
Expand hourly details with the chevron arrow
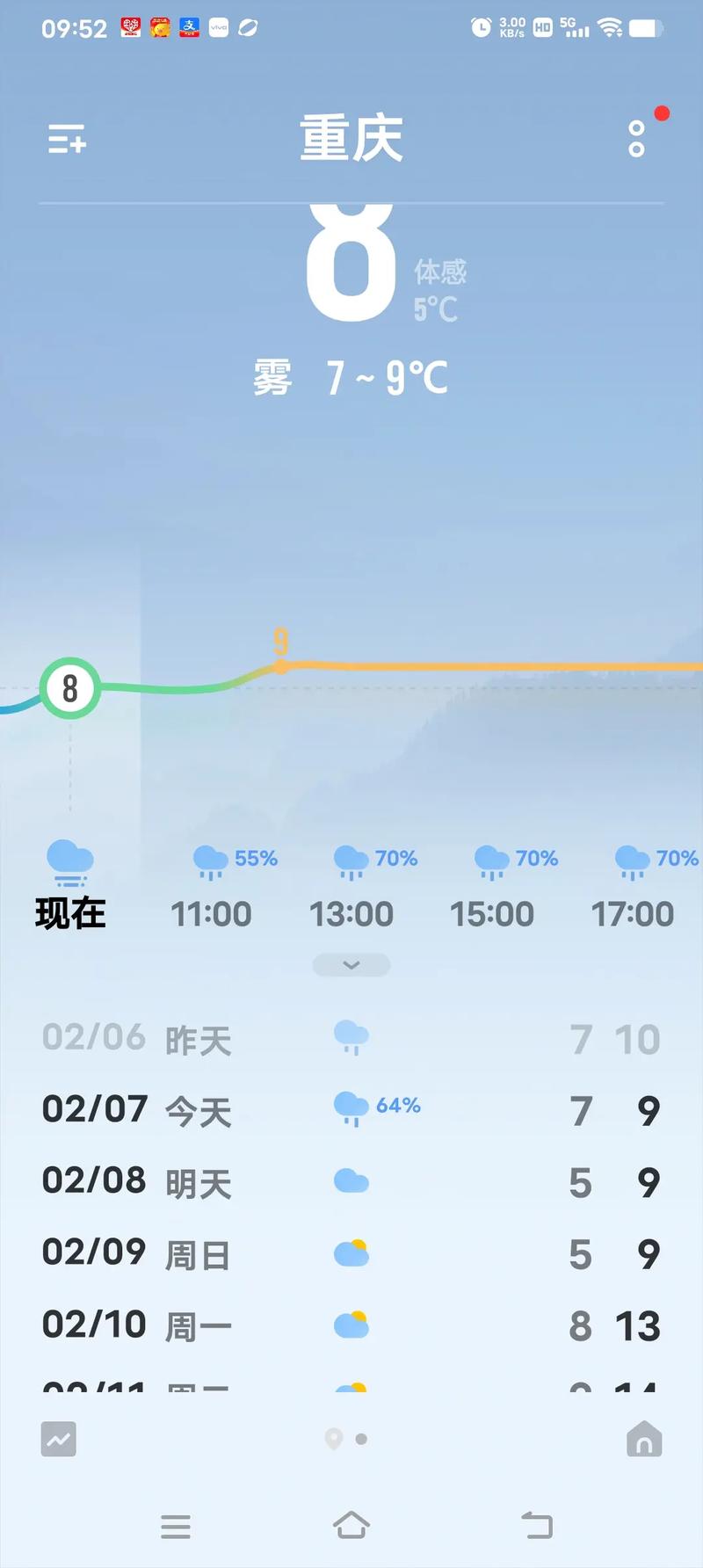(x=350, y=964)
